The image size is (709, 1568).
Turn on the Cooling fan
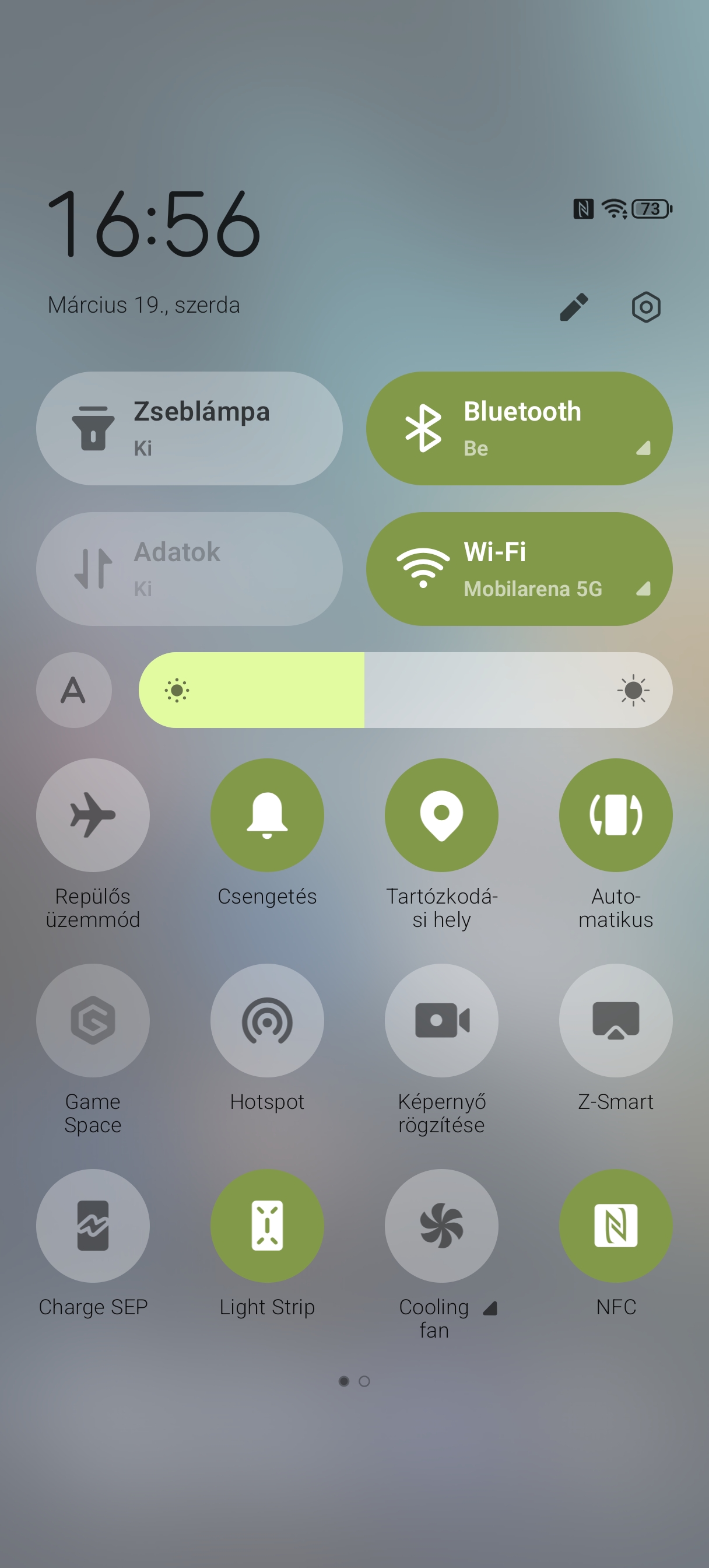[441, 1224]
